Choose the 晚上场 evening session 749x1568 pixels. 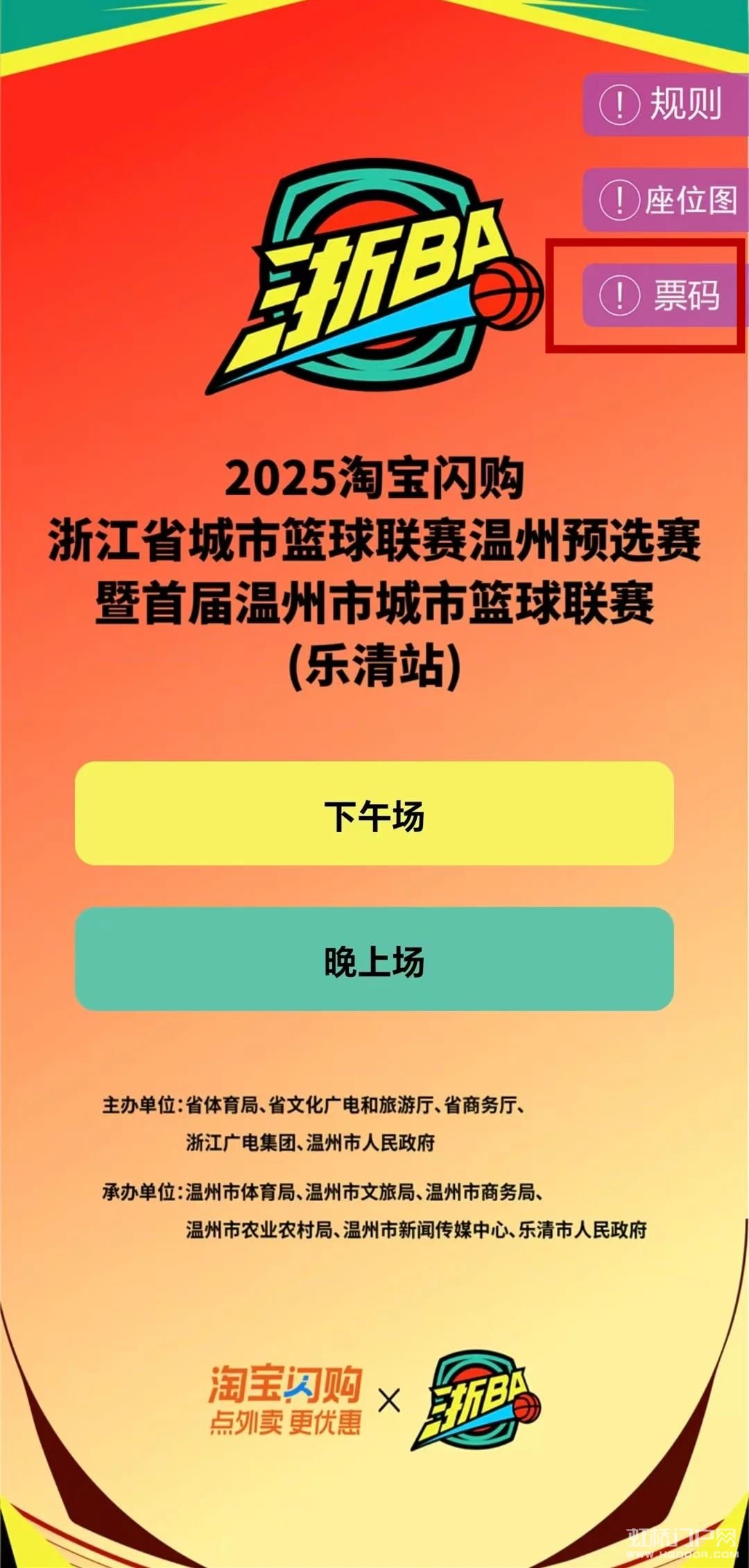tap(374, 959)
